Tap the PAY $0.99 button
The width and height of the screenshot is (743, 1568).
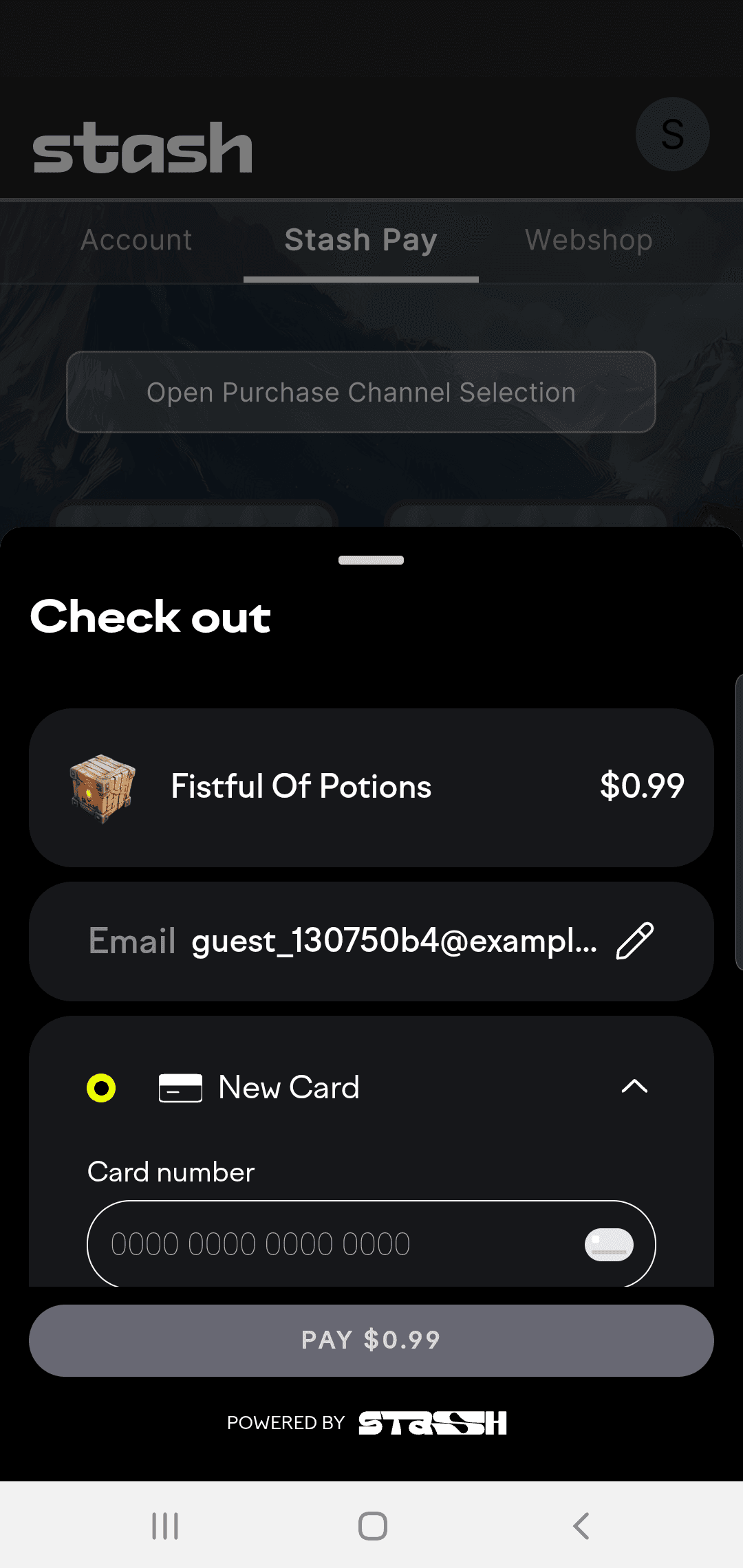click(x=371, y=1340)
